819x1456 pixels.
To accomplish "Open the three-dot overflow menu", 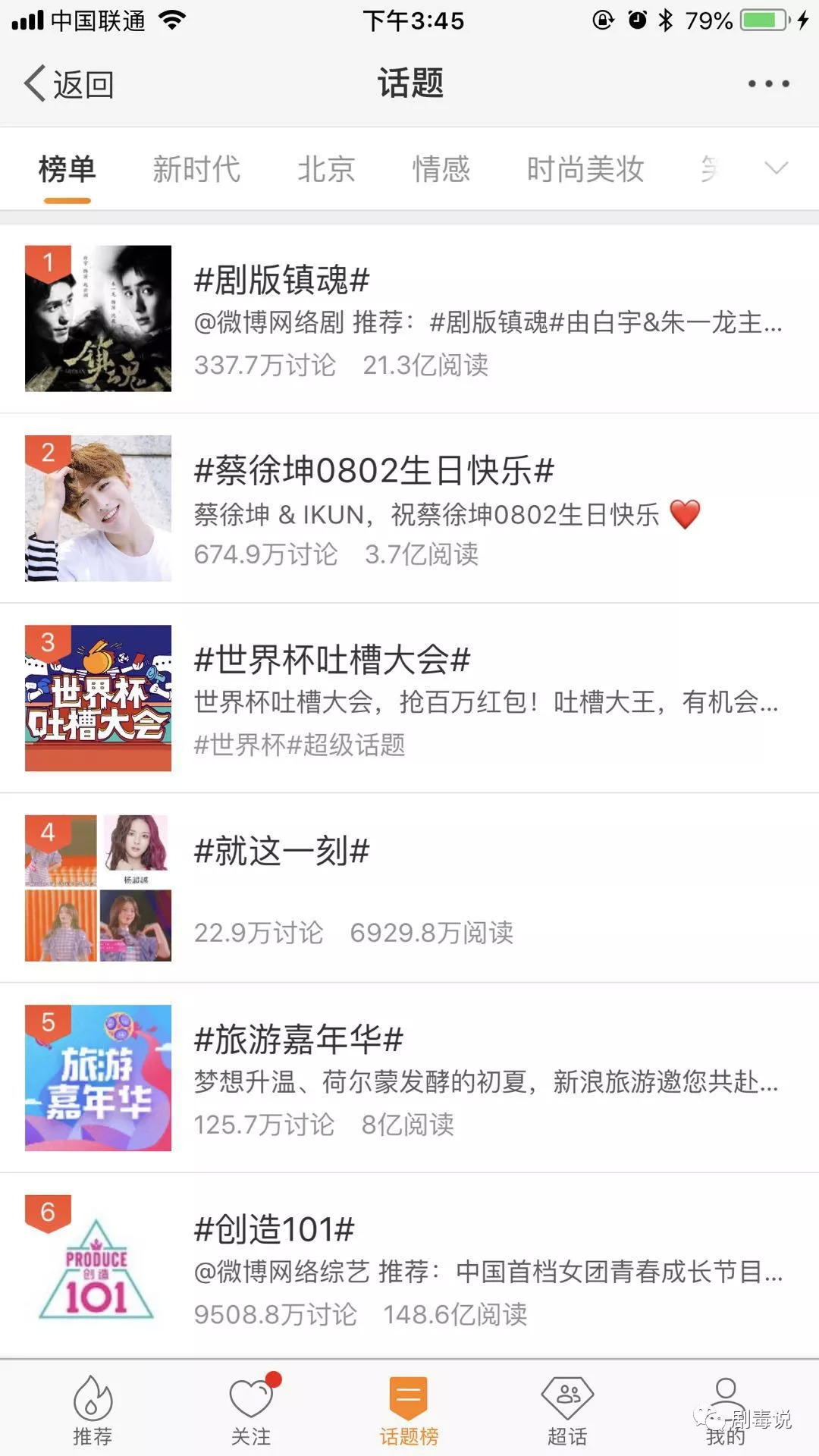I will pos(768,84).
